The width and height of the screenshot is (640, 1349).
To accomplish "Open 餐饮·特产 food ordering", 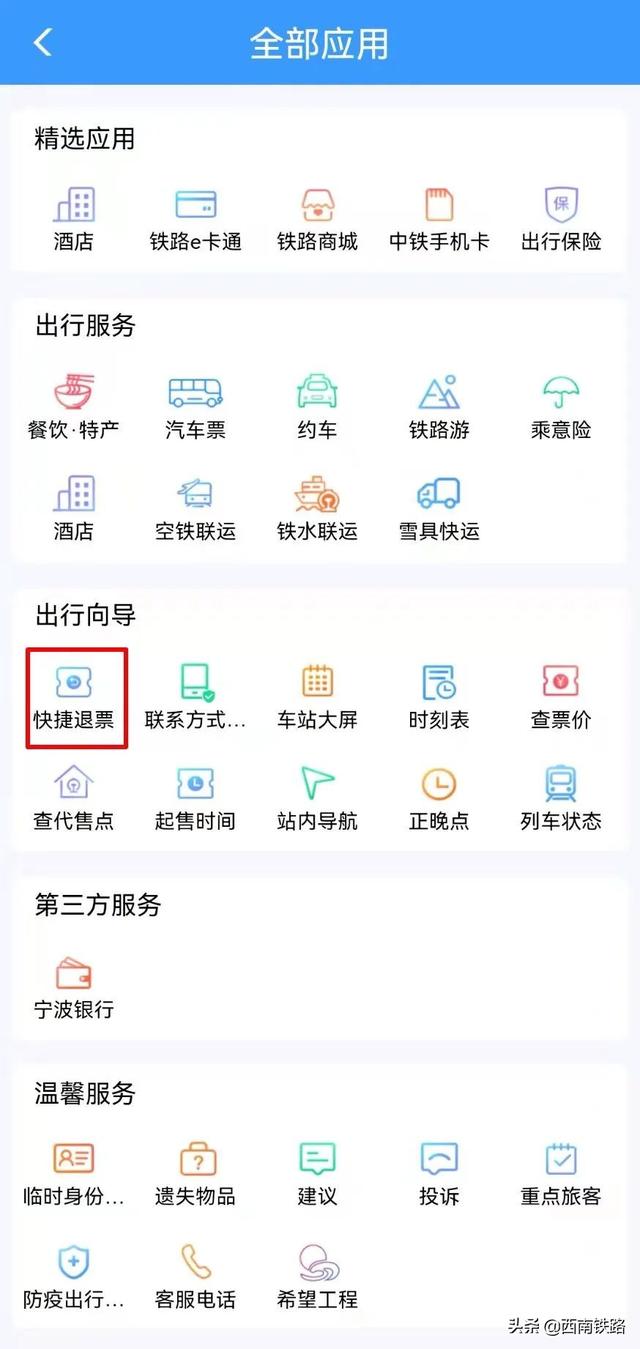I will pyautogui.click(x=74, y=407).
